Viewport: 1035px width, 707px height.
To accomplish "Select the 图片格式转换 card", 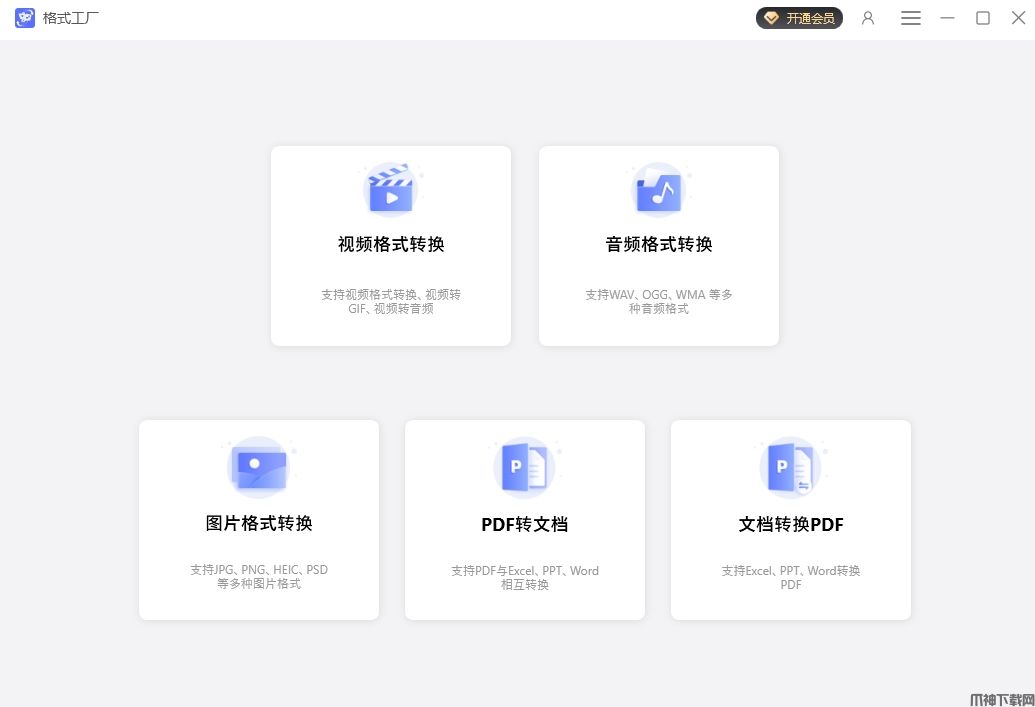I will click(259, 520).
